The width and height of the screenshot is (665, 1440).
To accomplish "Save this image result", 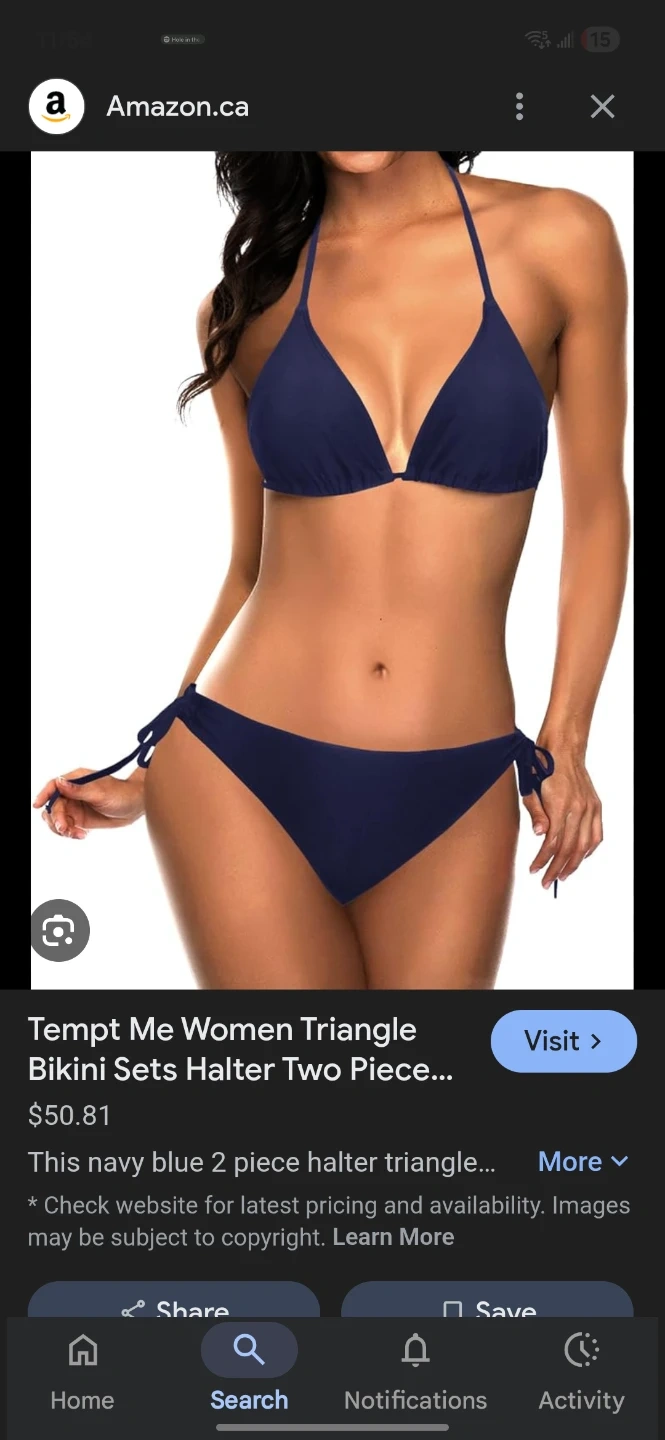I will [x=487, y=1303].
